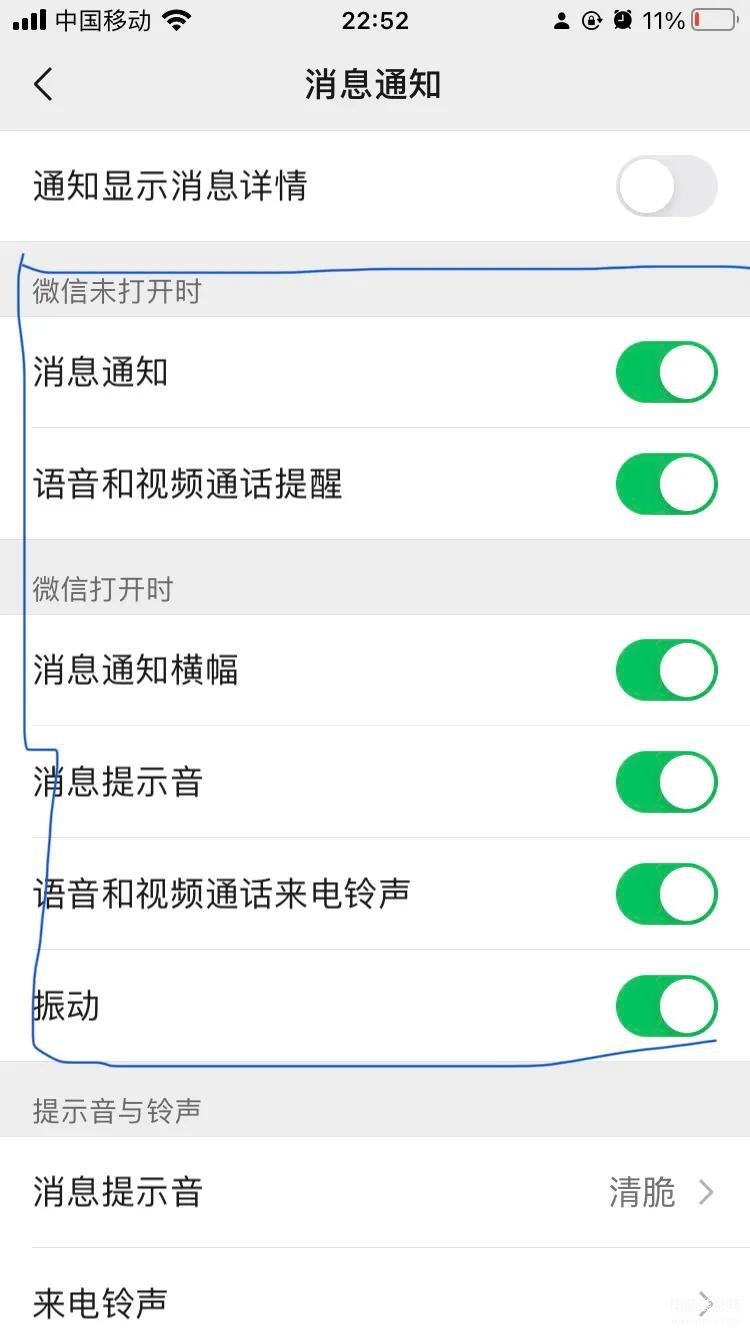Screen dimensions: 750x1334
Task: Turn off 消息通知 under 微信未打开时
Action: [667, 372]
